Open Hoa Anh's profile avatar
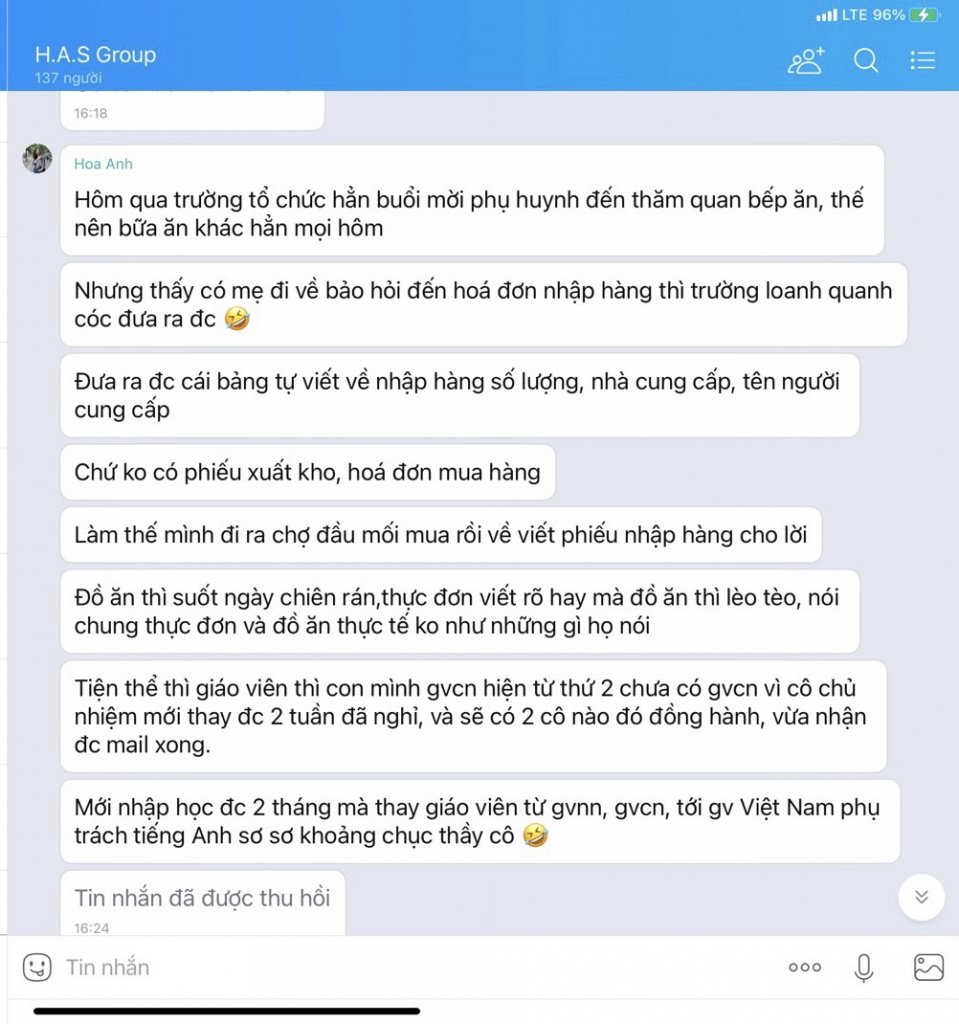Viewport: 959px width, 1024px height. [x=37, y=159]
